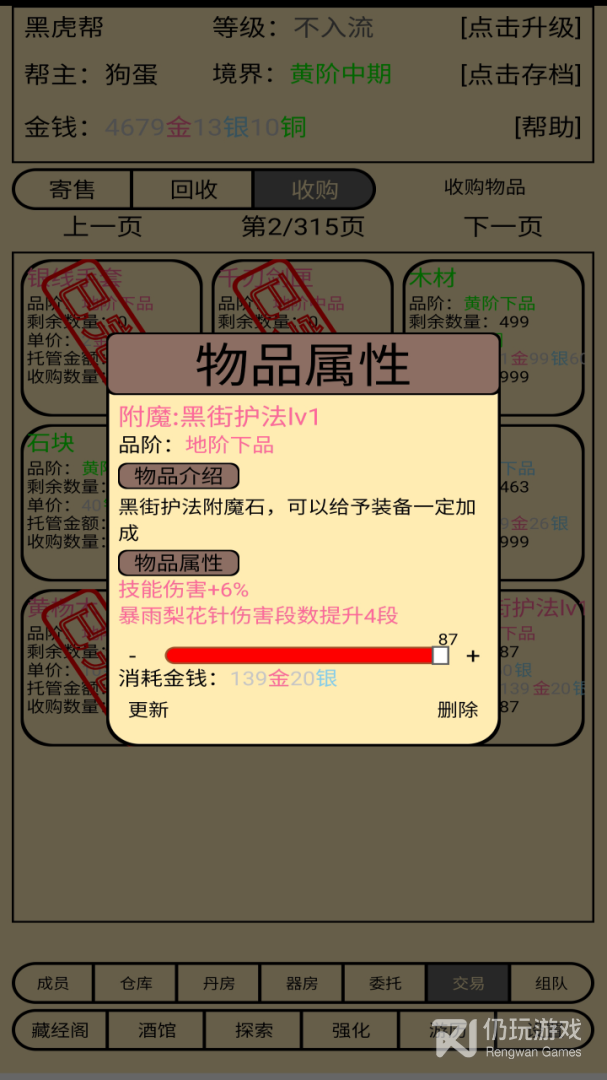The height and width of the screenshot is (1080, 607).
Task: Open the 酒馆 tavern tab
Action: (156, 1030)
